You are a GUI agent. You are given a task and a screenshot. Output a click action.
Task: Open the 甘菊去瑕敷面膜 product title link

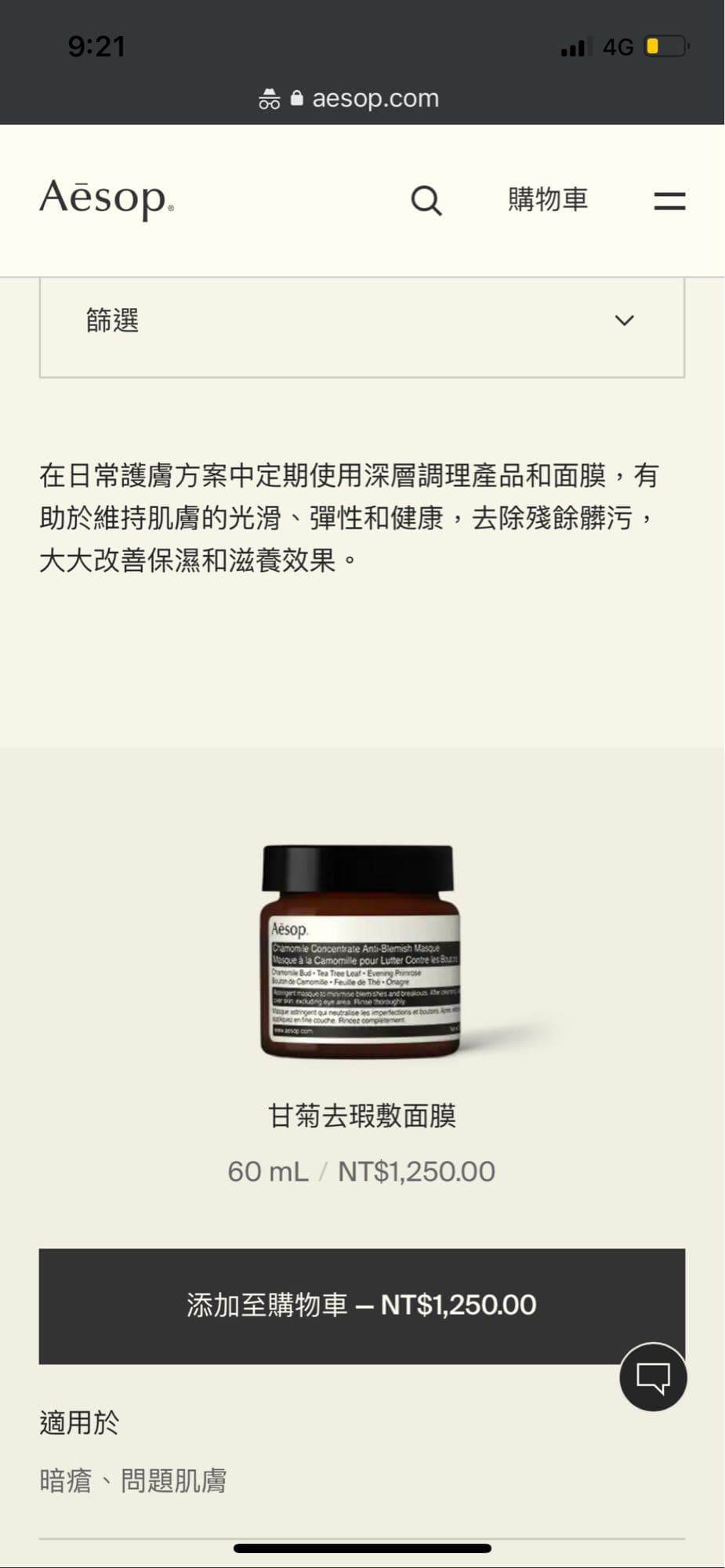(361, 1115)
